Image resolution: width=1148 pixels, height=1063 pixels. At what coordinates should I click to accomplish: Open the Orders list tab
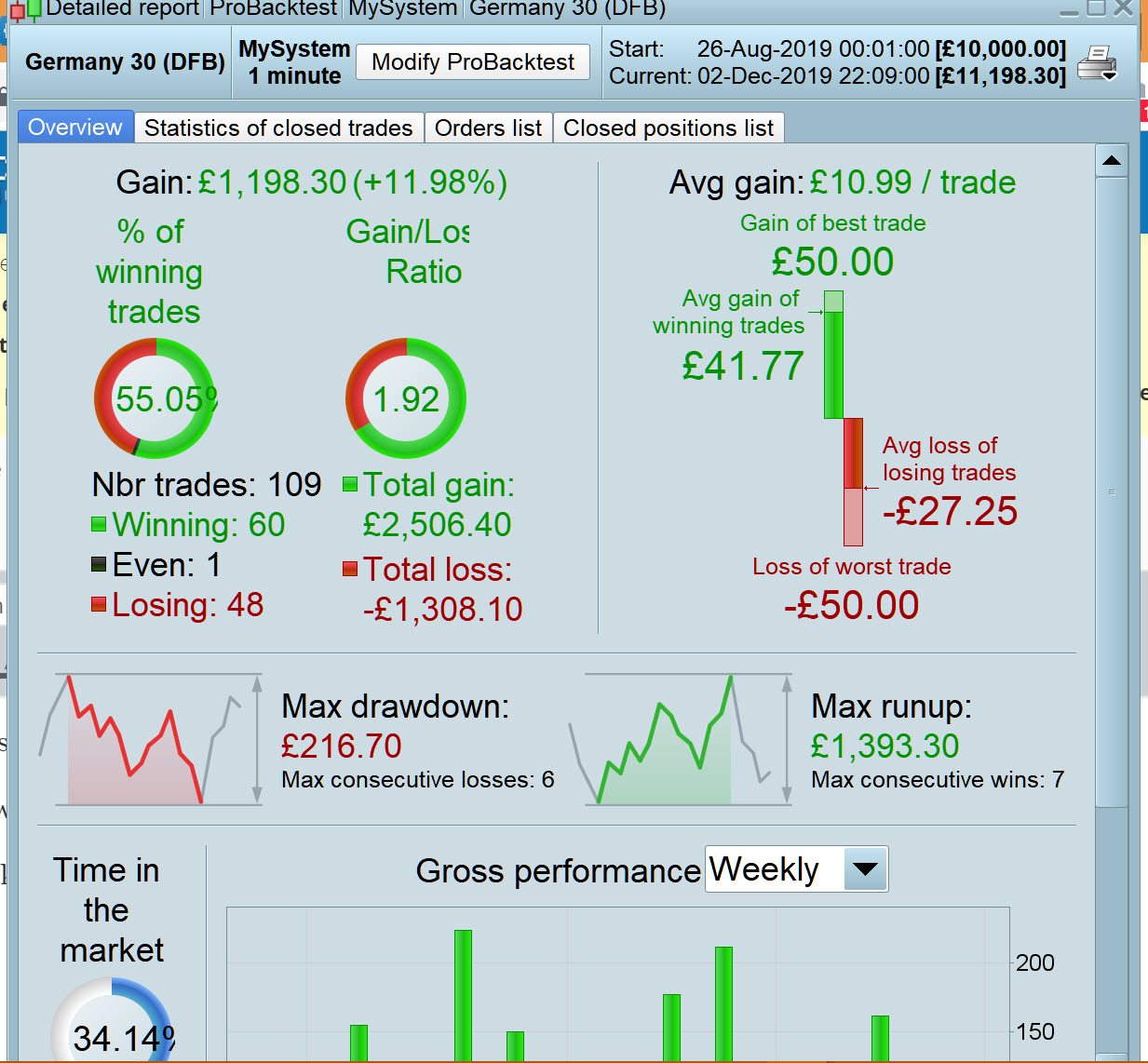point(488,128)
